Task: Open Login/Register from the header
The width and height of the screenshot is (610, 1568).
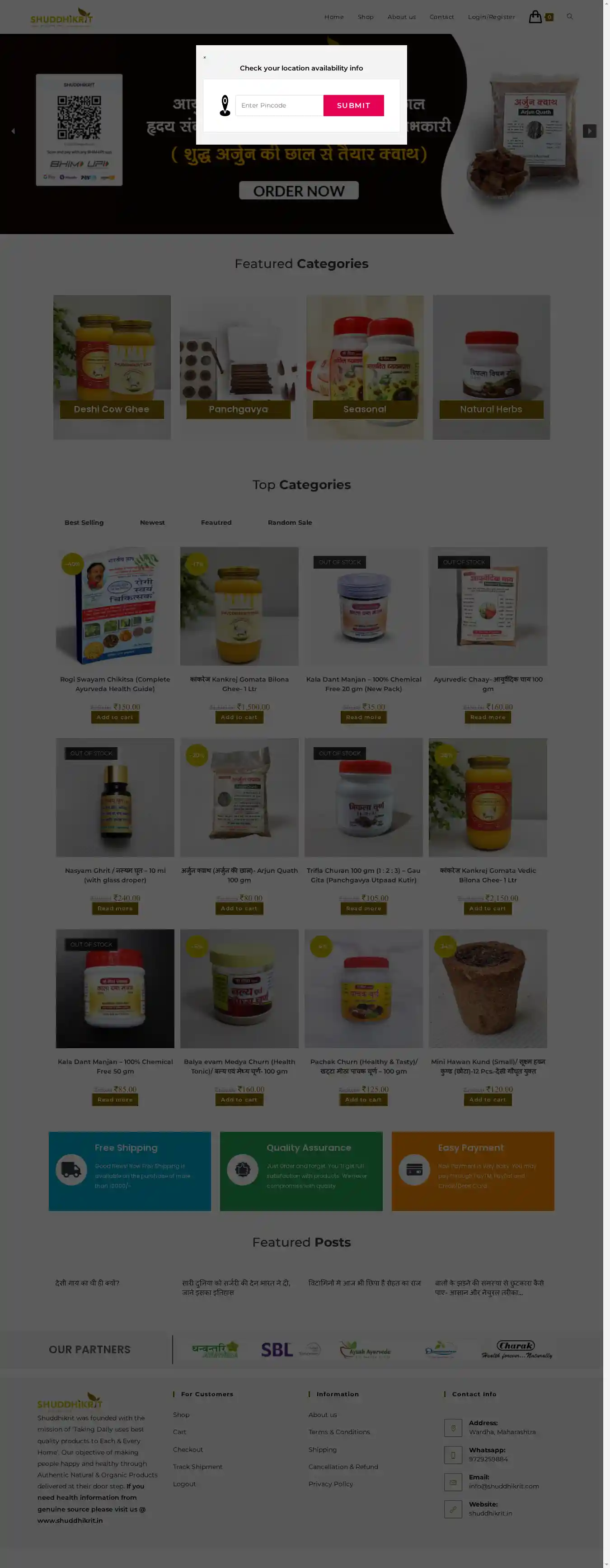Action: click(x=491, y=17)
